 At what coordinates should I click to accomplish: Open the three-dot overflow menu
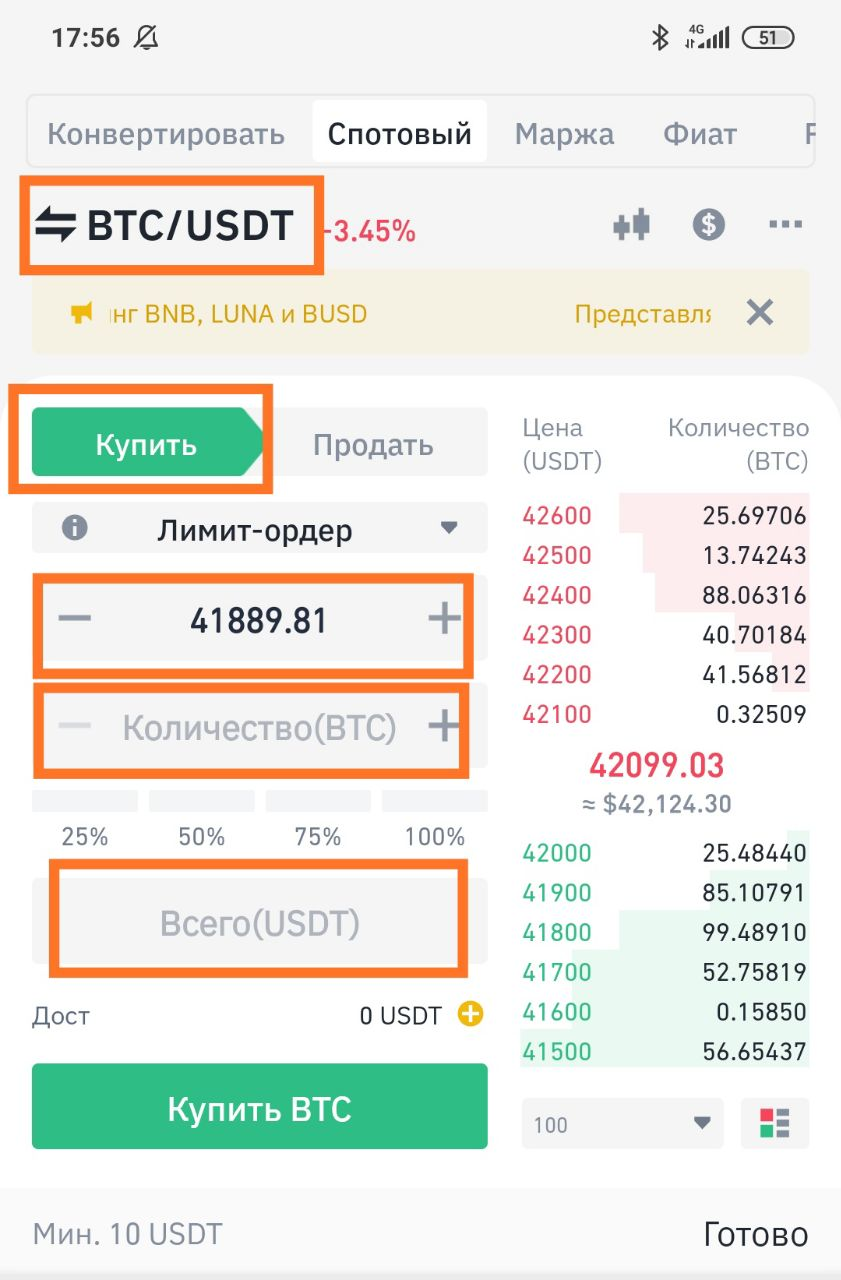[x=785, y=225]
